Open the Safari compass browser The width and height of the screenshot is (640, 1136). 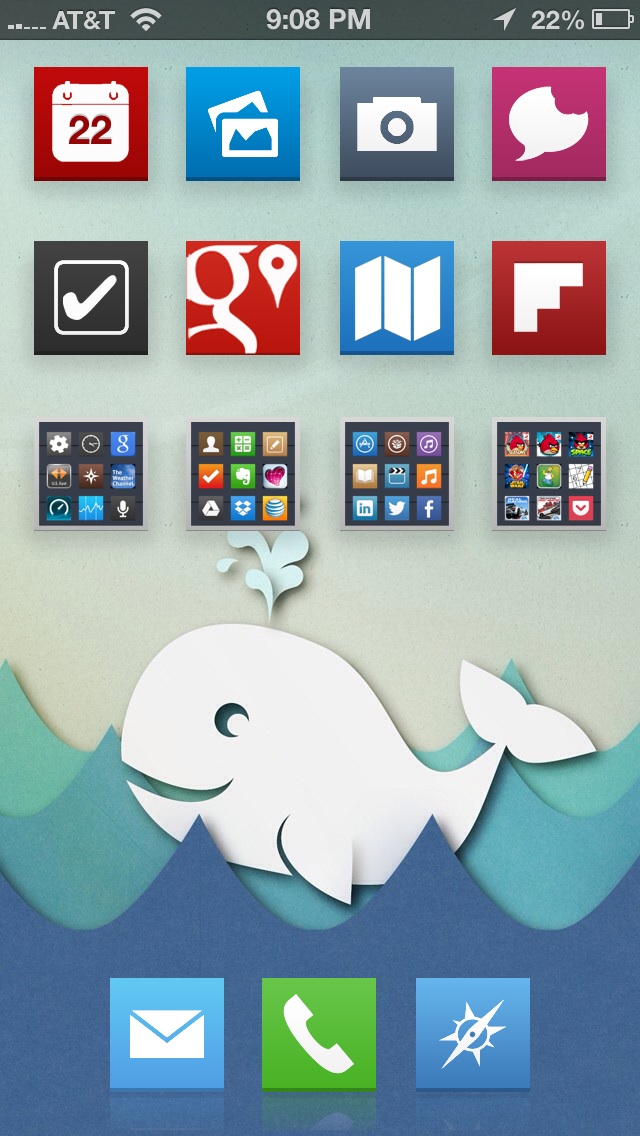tap(473, 1034)
